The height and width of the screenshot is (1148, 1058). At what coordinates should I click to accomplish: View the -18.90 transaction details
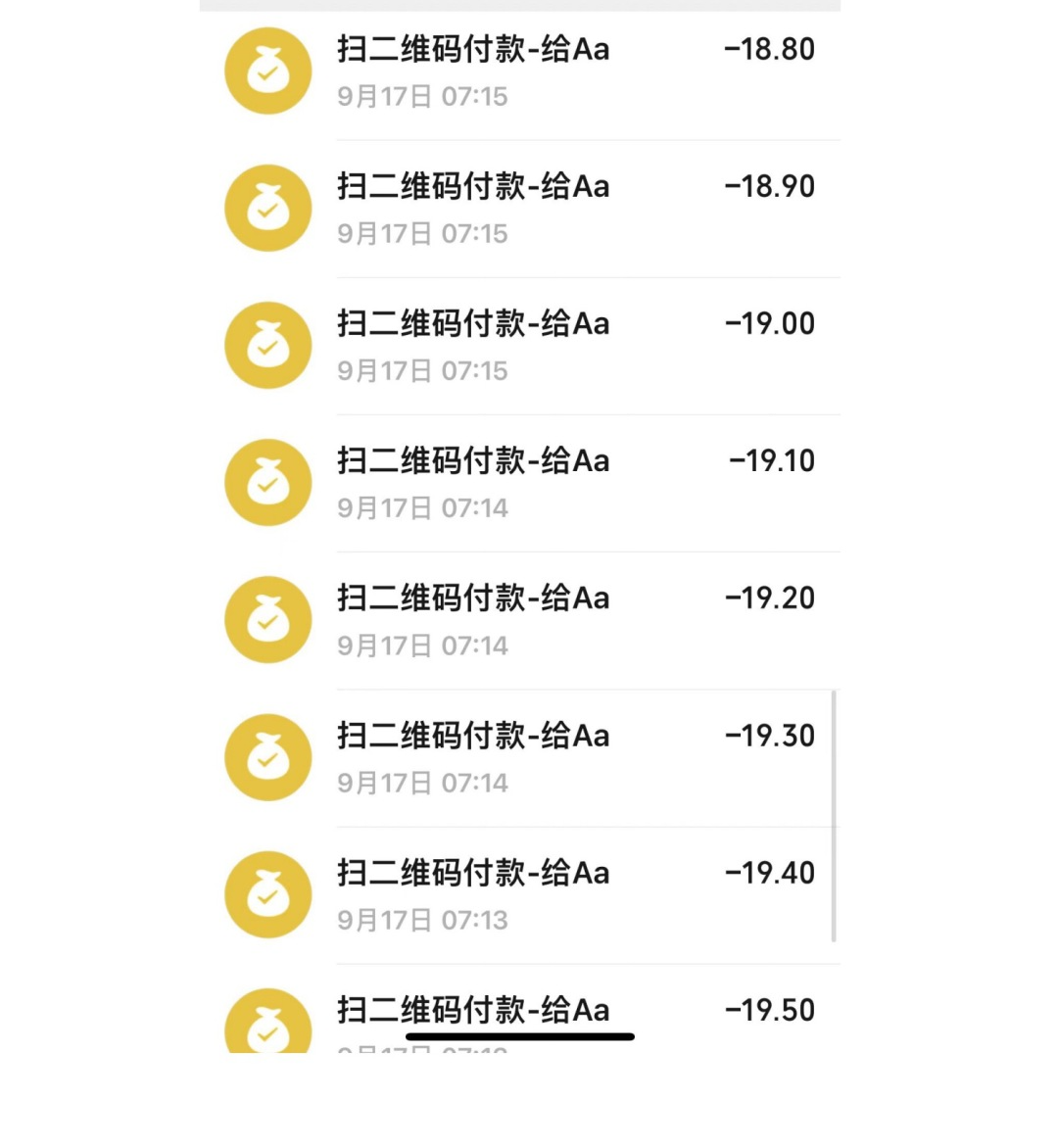(x=519, y=209)
